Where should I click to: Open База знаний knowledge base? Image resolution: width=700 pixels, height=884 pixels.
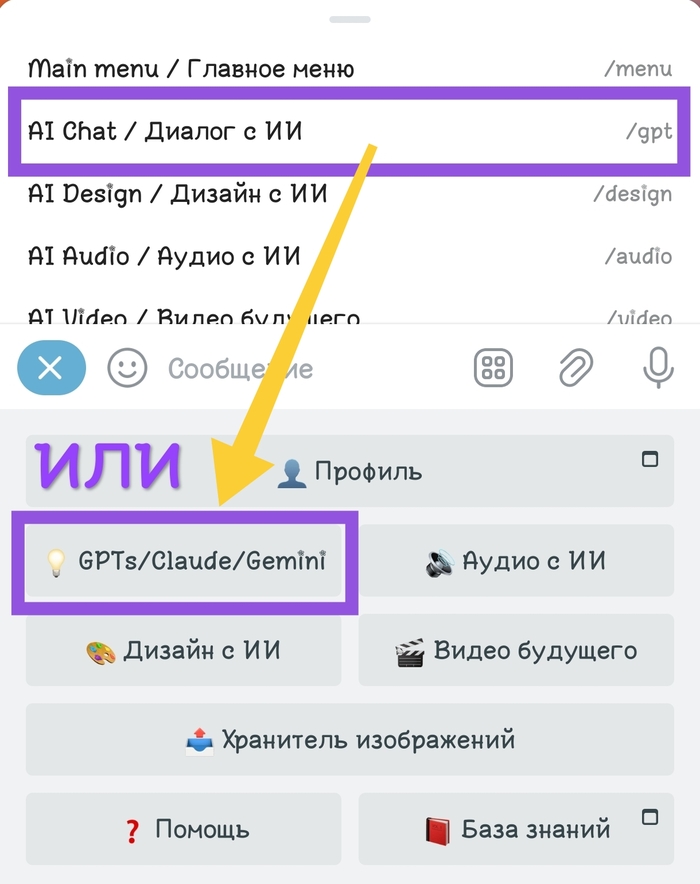point(516,829)
